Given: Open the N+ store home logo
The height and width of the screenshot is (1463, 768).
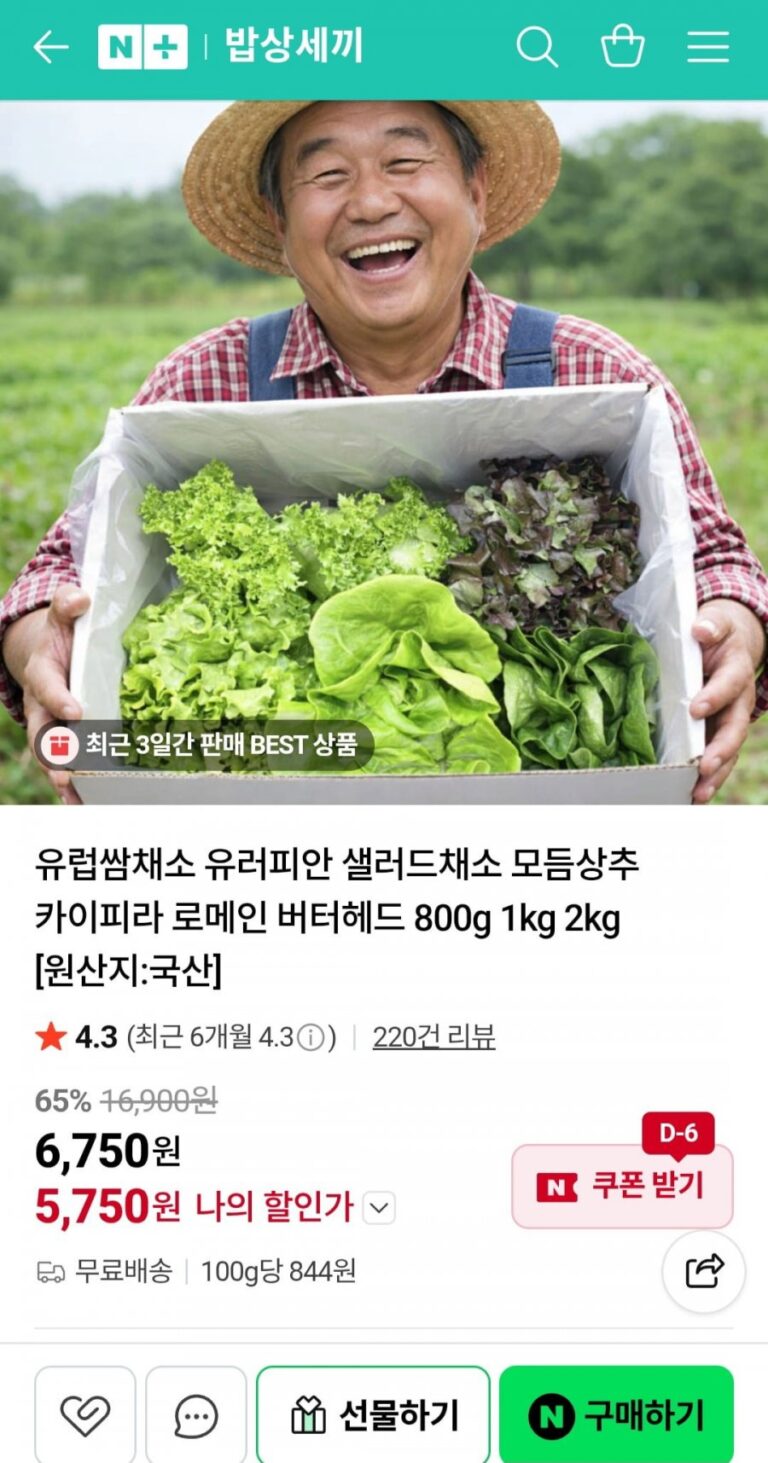Looking at the screenshot, I should click(142, 47).
